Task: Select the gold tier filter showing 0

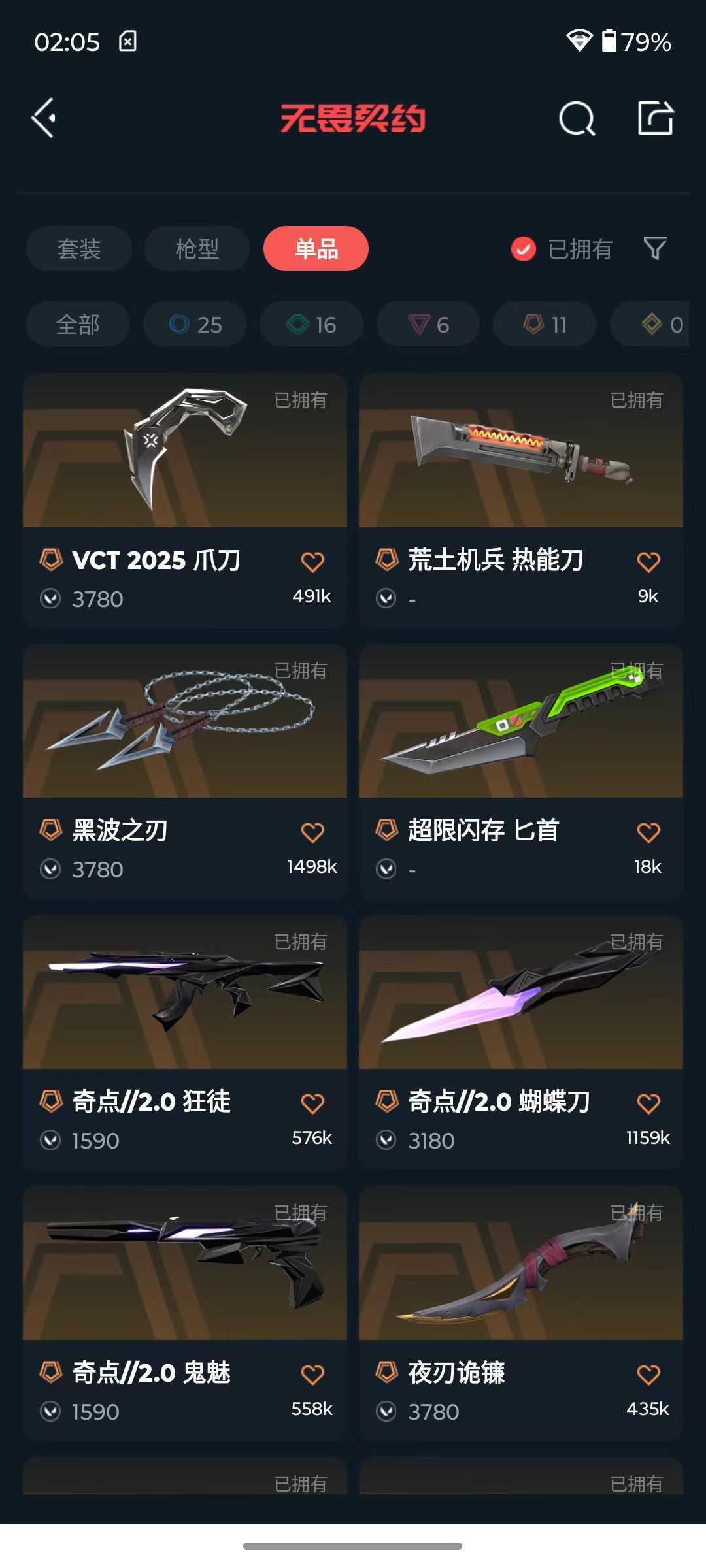Action: pyautogui.click(x=660, y=324)
